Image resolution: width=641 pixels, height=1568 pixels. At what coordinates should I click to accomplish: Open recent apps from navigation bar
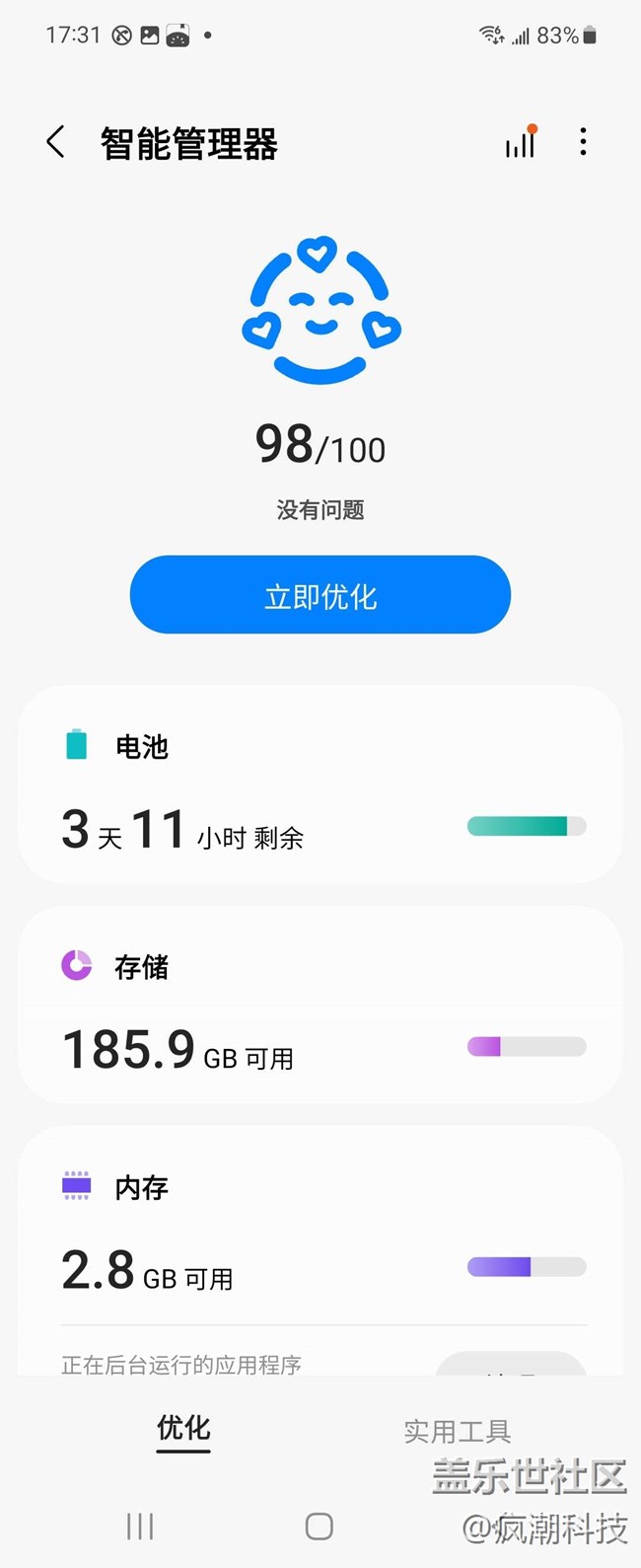pos(140,1527)
